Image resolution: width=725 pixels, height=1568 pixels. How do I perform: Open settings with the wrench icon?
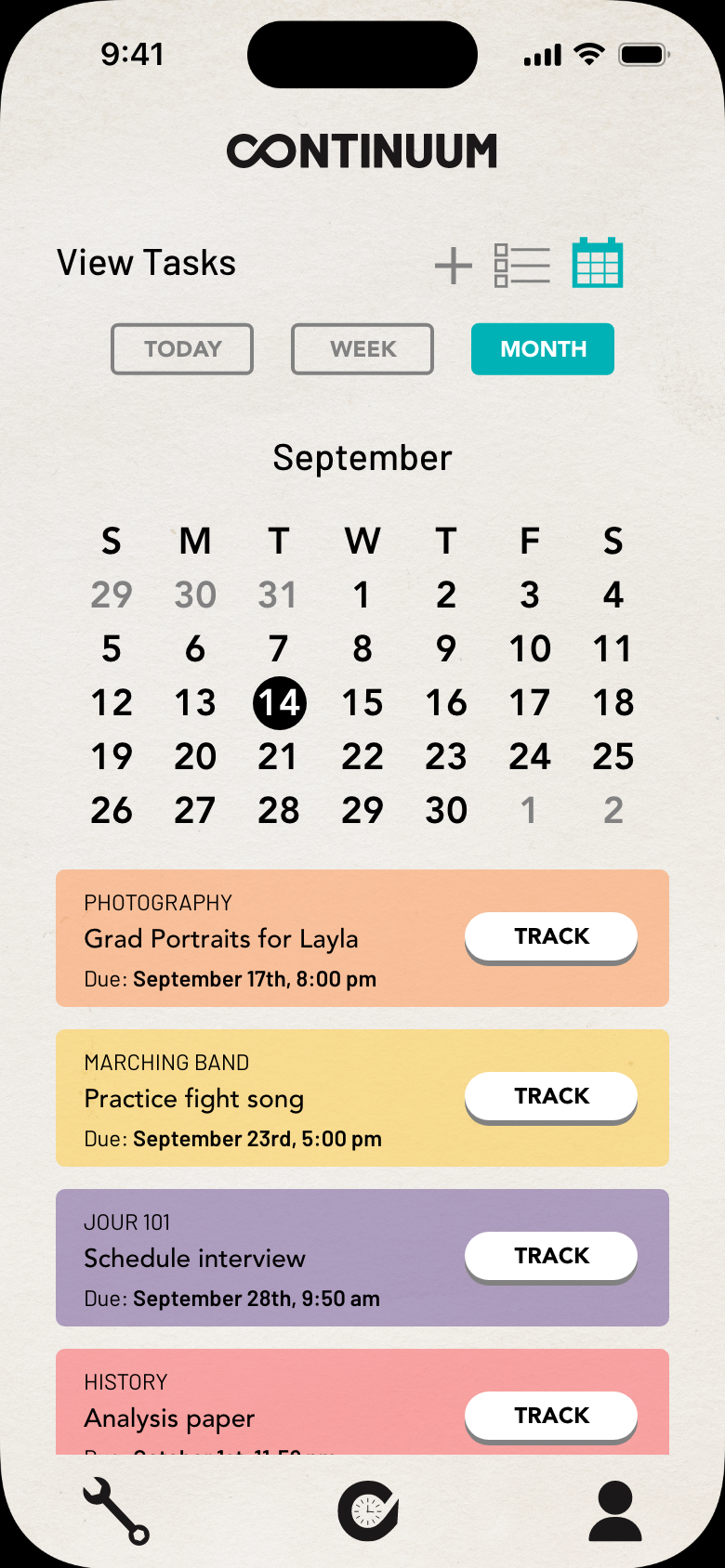pyautogui.click(x=116, y=1511)
